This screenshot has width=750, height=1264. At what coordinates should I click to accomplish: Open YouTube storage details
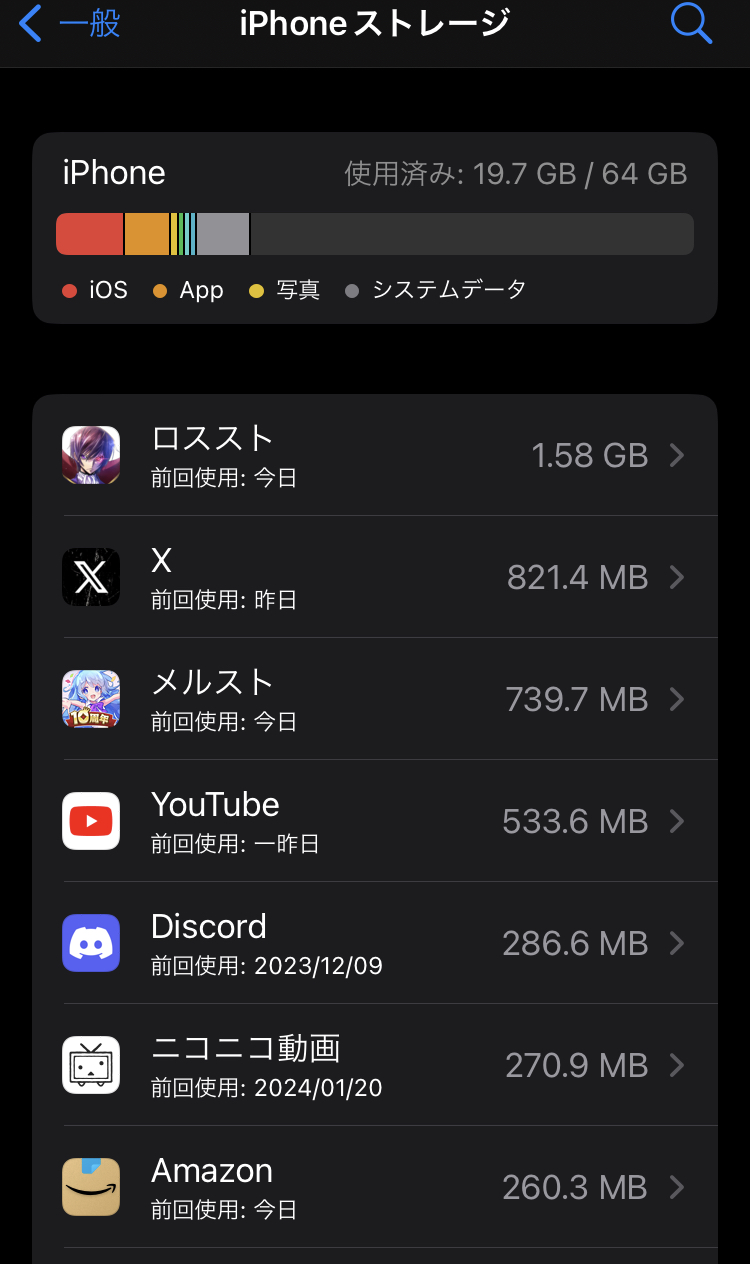375,821
